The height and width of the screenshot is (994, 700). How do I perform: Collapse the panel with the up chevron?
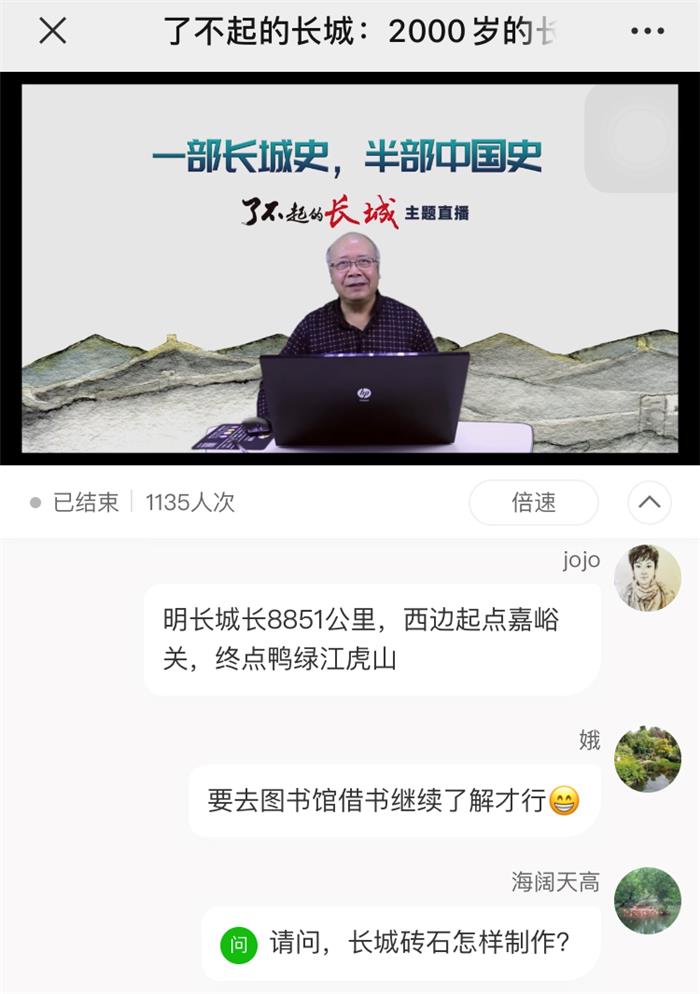click(649, 502)
